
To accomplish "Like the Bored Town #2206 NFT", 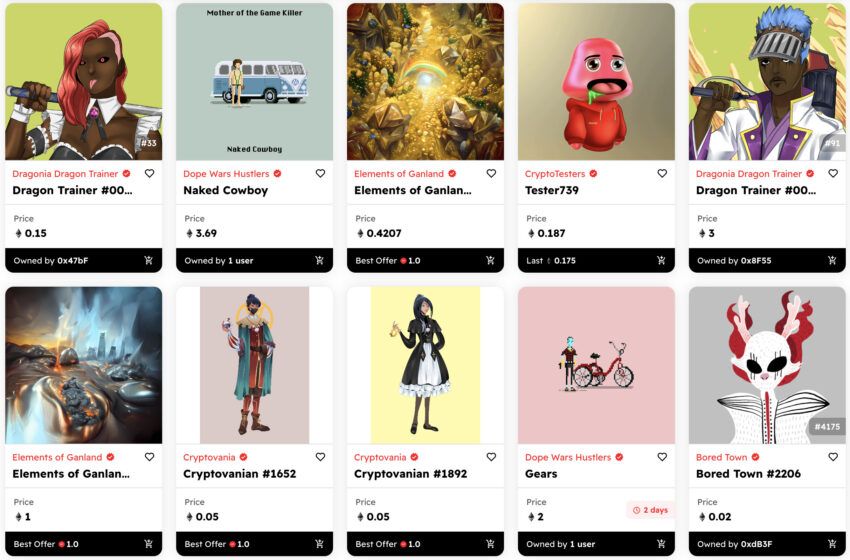I will pyautogui.click(x=833, y=457).
